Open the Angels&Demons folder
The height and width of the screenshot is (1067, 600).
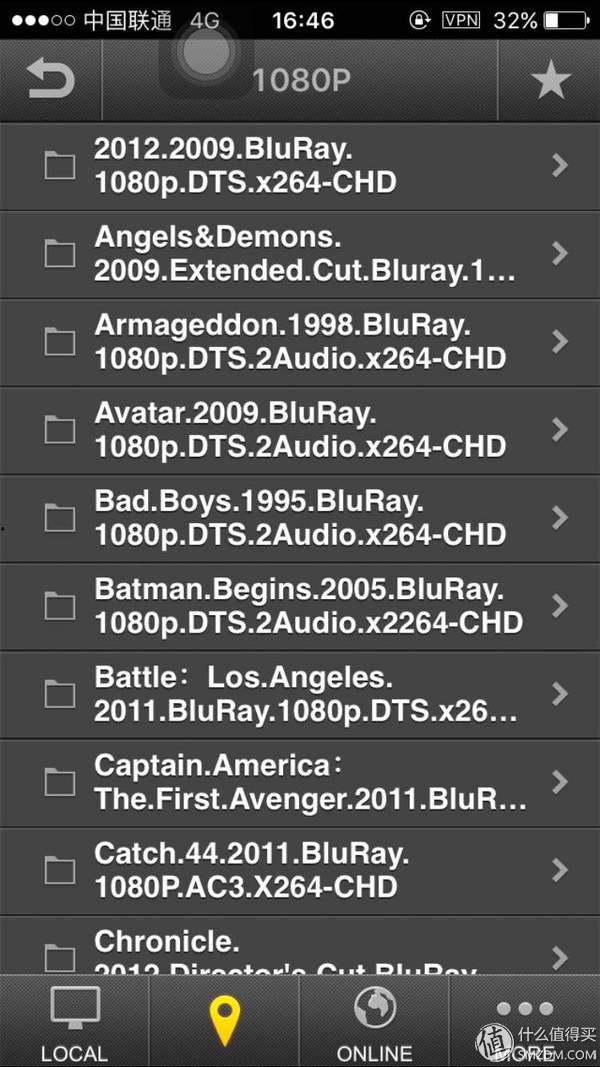point(300,254)
